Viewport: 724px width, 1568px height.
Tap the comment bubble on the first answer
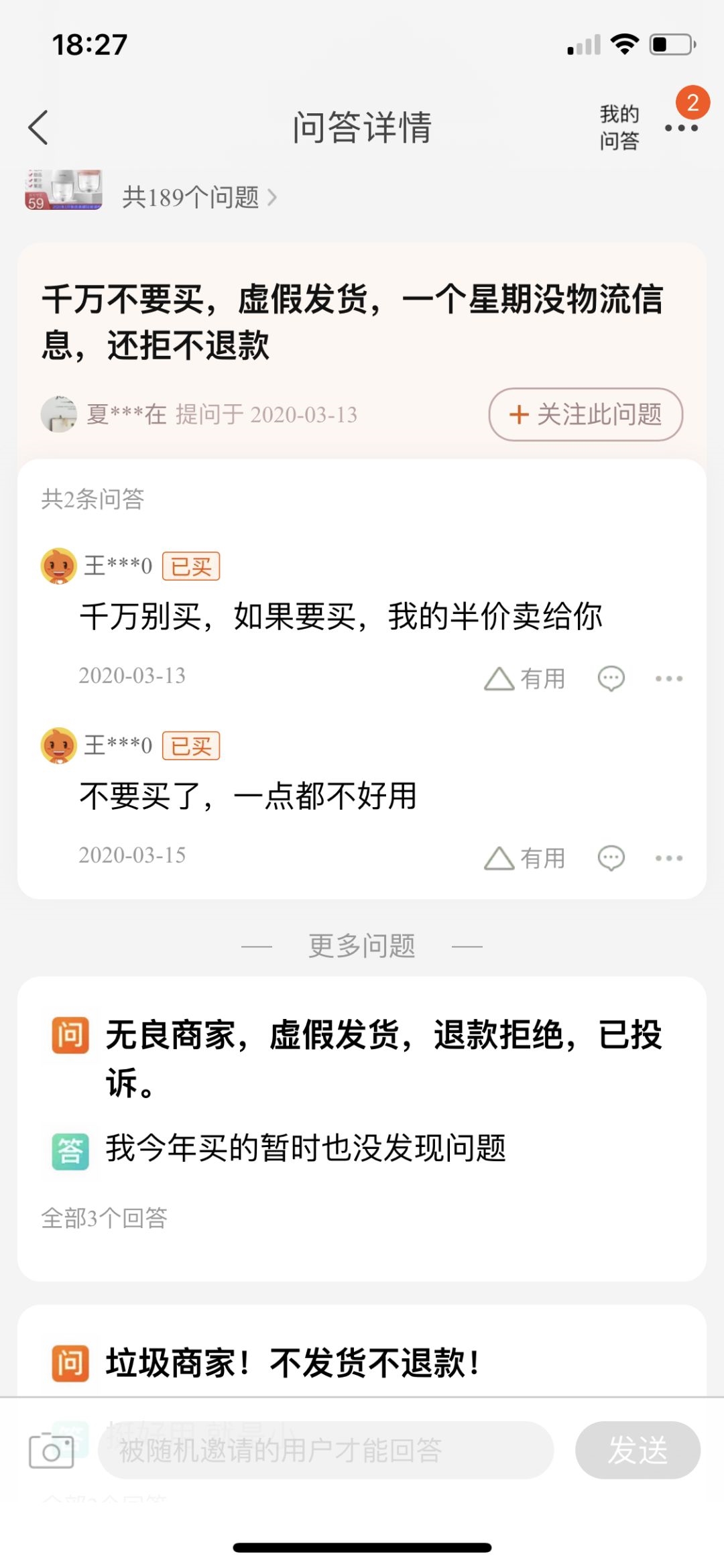[x=611, y=678]
